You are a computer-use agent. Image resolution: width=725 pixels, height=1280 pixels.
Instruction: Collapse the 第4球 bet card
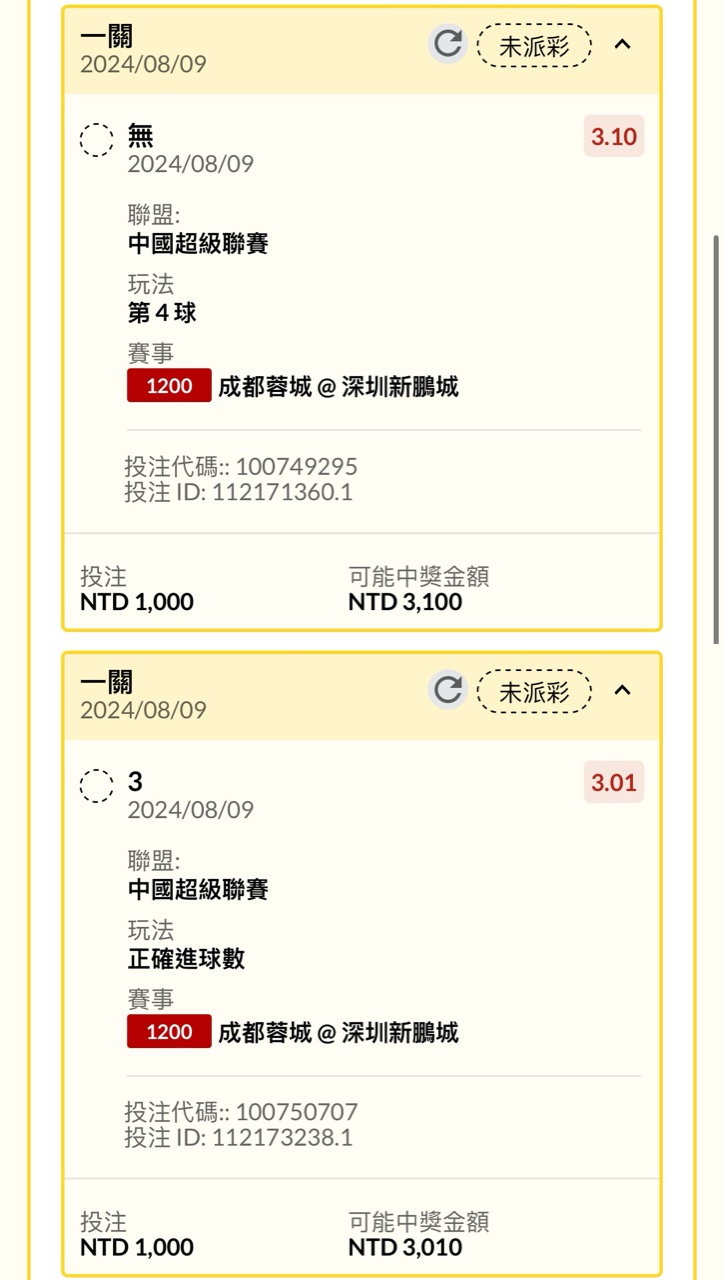[x=622, y=44]
